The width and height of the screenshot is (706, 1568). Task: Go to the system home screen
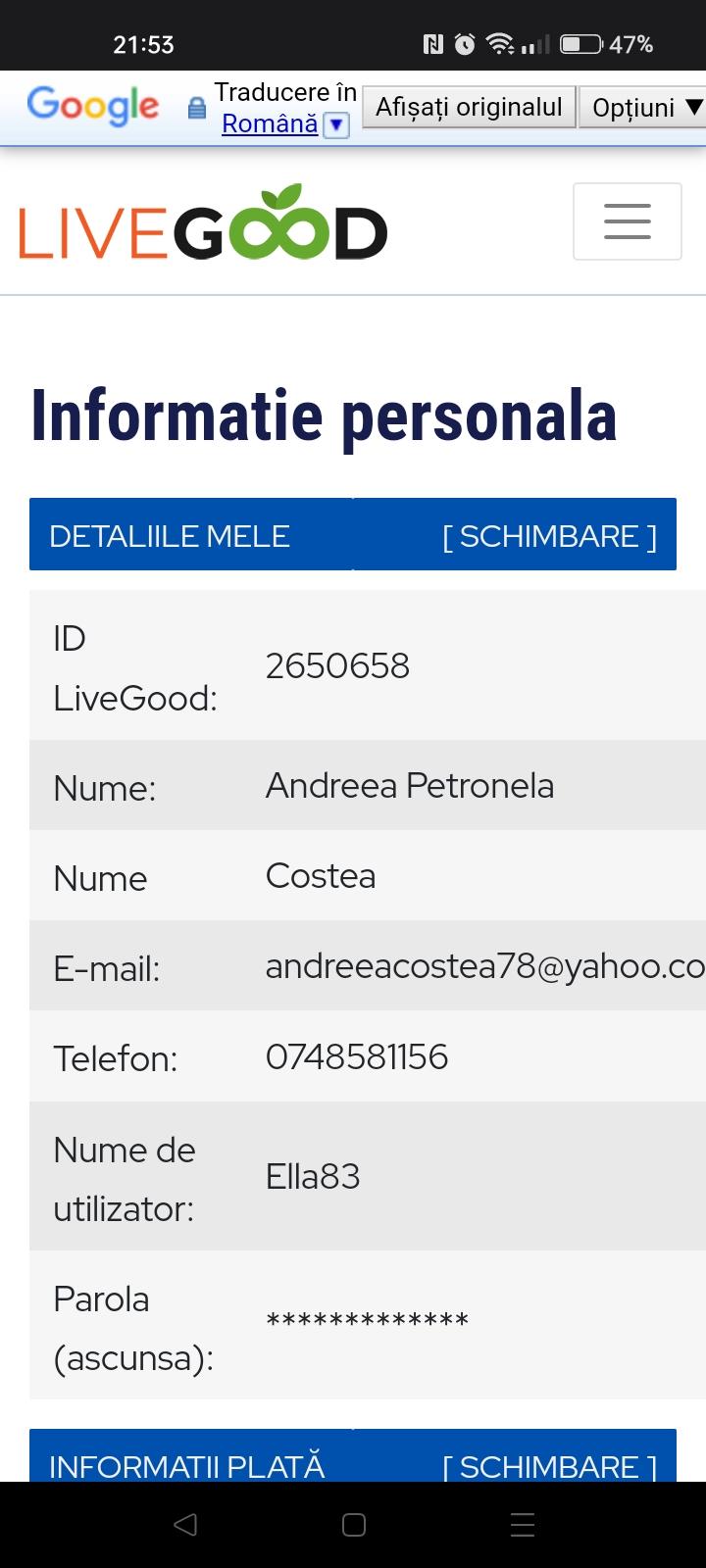[354, 1524]
